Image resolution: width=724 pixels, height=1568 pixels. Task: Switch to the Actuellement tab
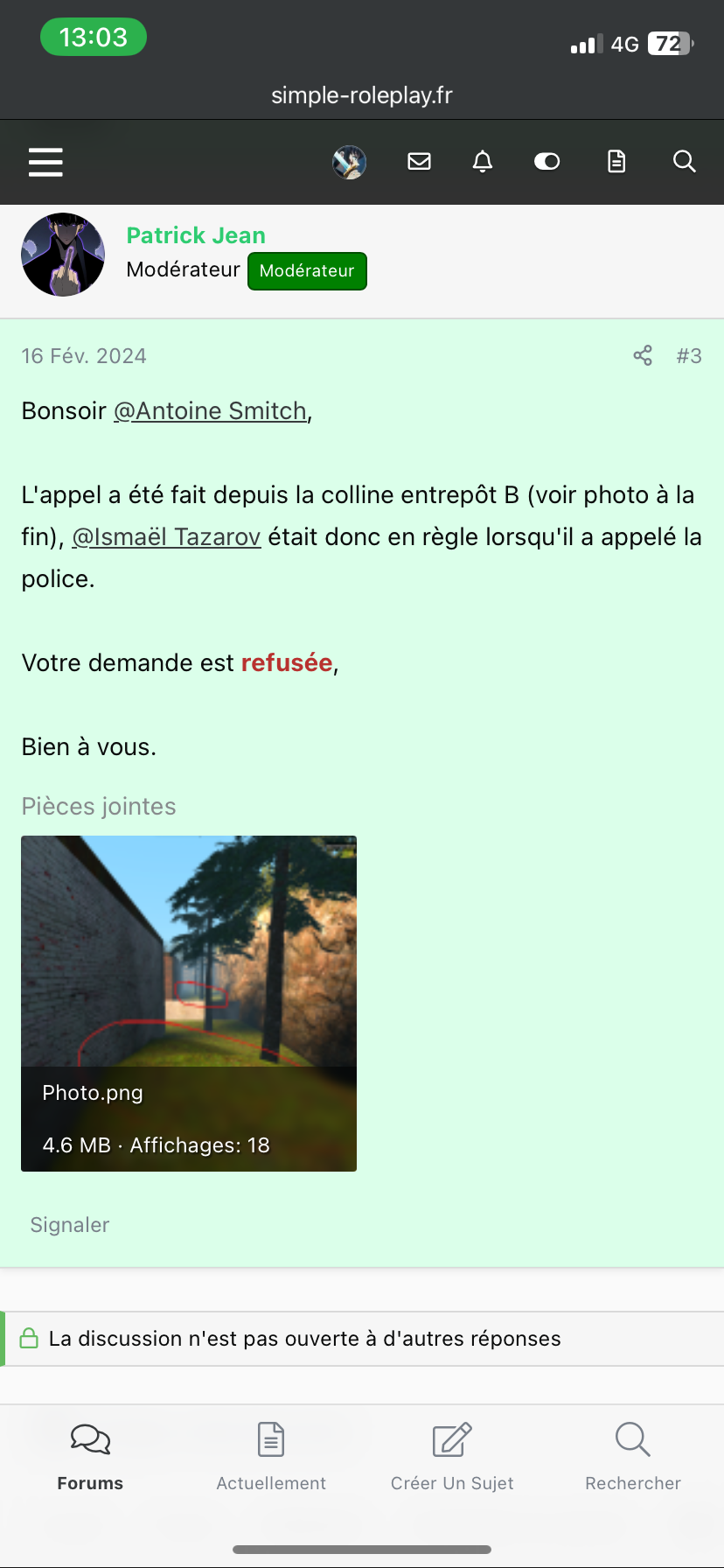click(271, 1457)
